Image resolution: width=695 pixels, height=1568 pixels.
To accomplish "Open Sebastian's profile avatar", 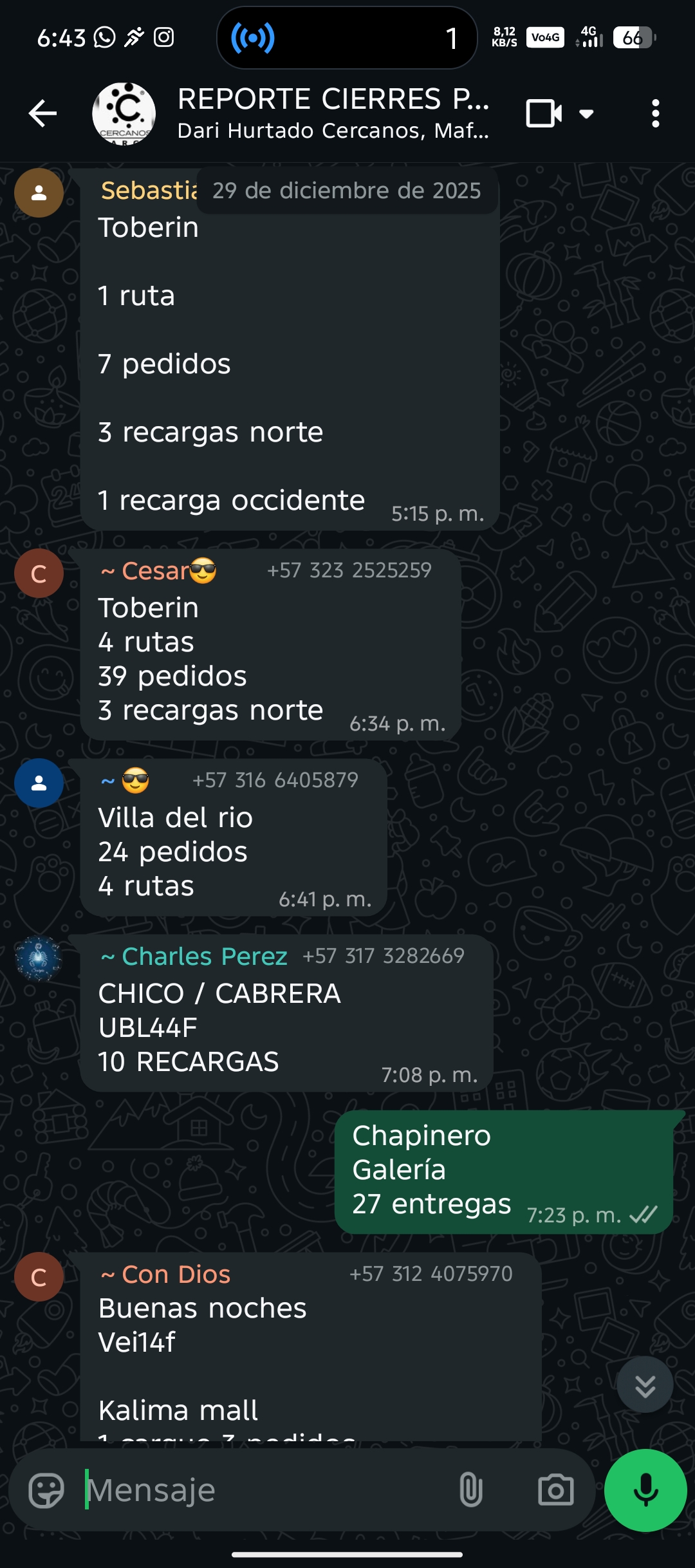I will click(39, 193).
